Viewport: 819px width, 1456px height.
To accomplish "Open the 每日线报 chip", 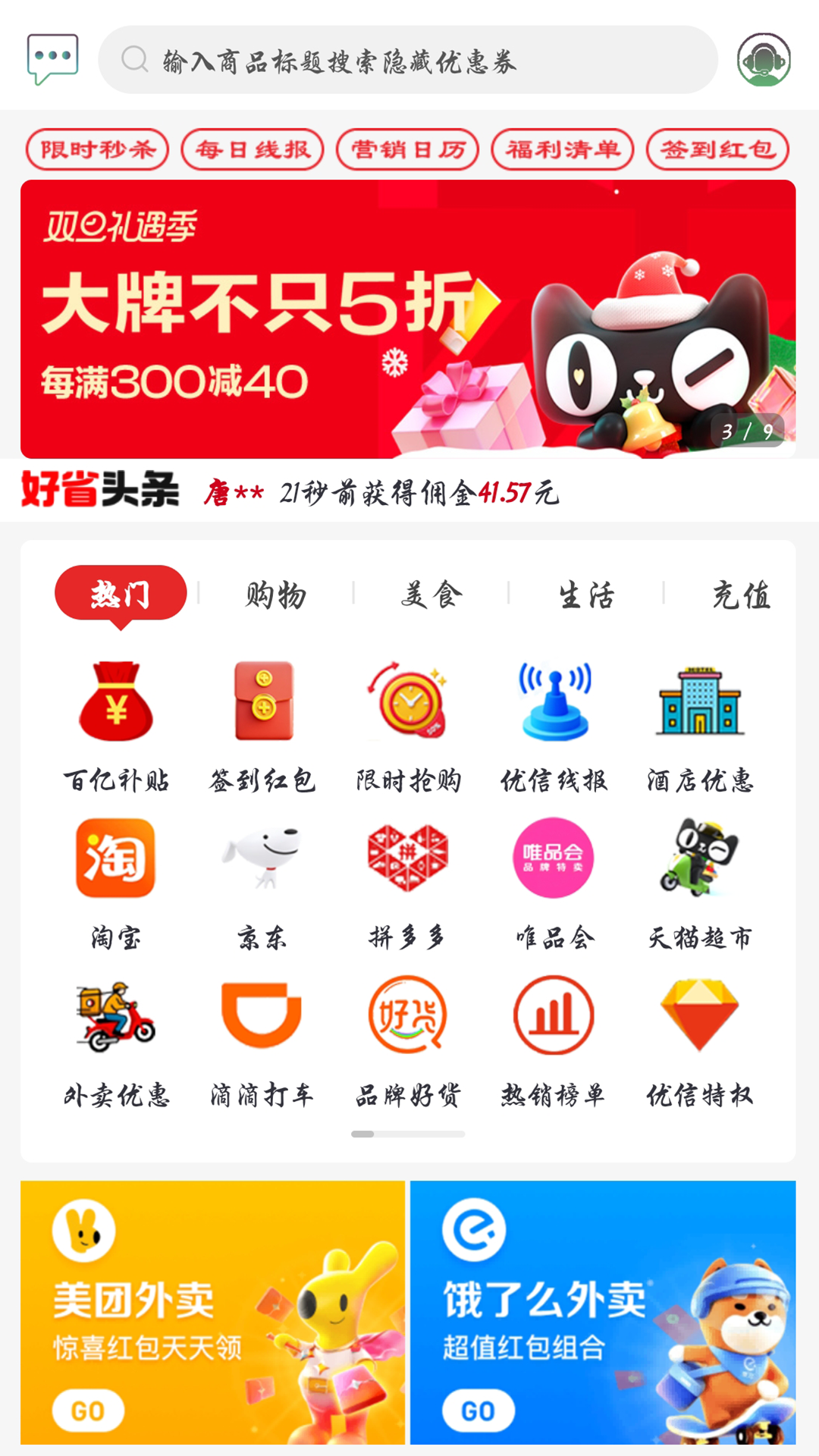I will click(253, 149).
